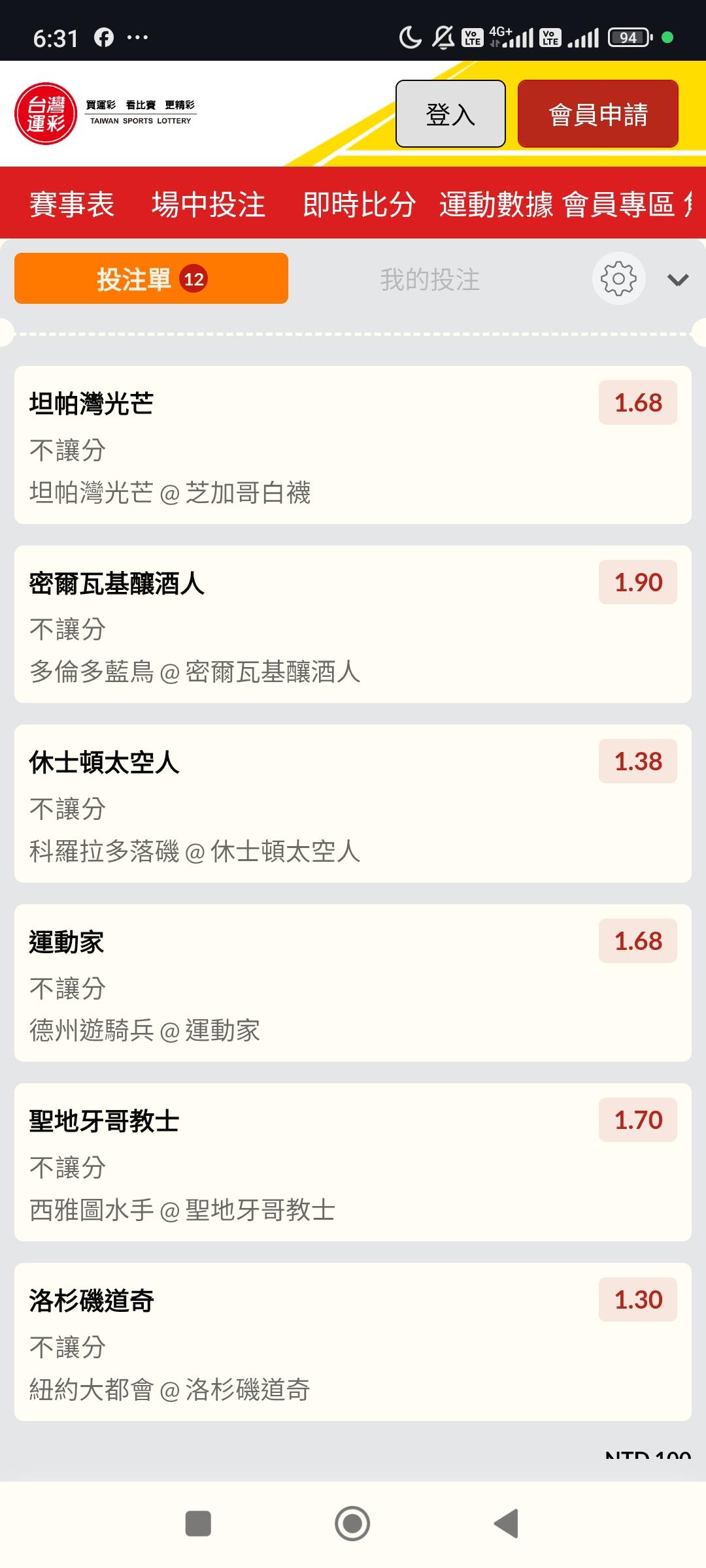Open the 洛杉磯道奇 bet entry
The width and height of the screenshot is (706, 1568).
(x=352, y=1341)
